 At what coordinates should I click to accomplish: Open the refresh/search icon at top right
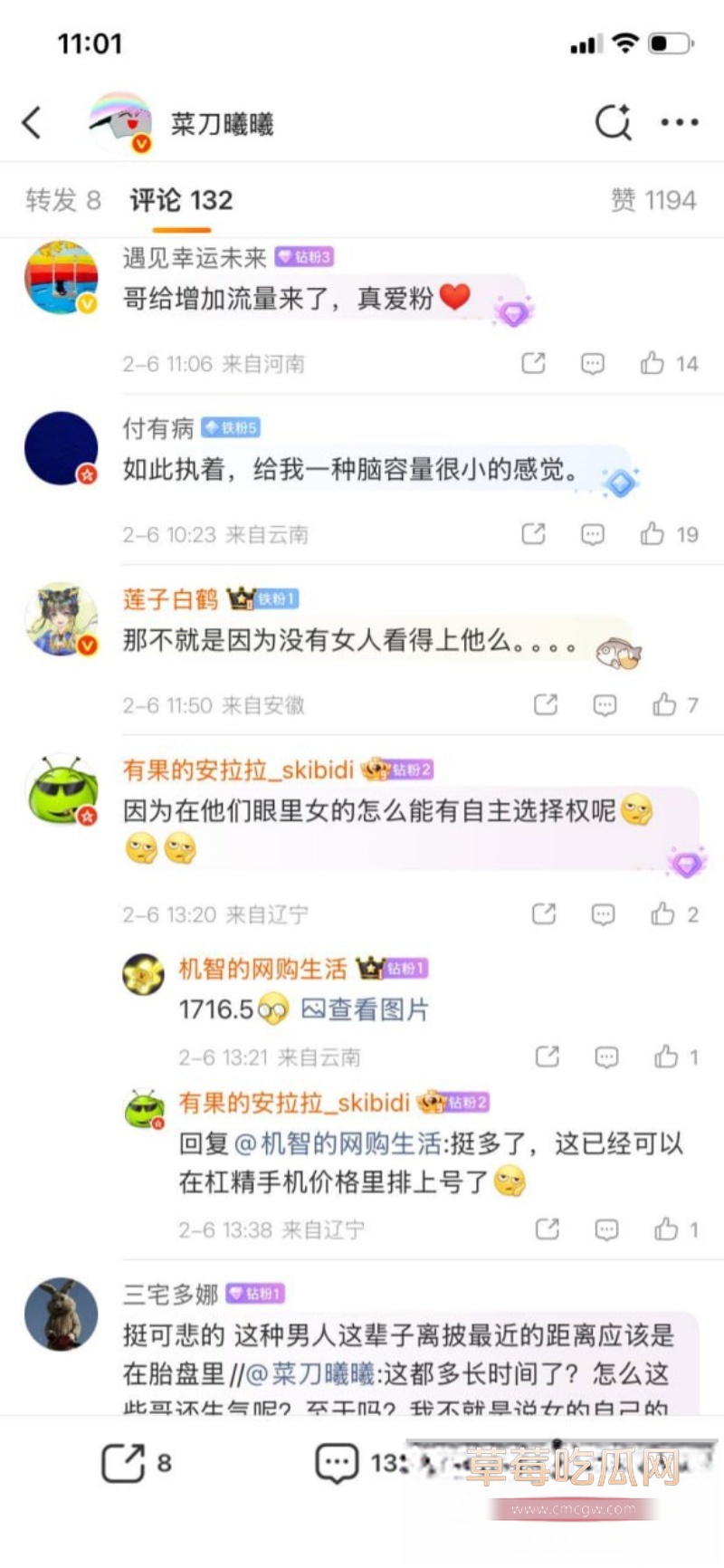(614, 123)
